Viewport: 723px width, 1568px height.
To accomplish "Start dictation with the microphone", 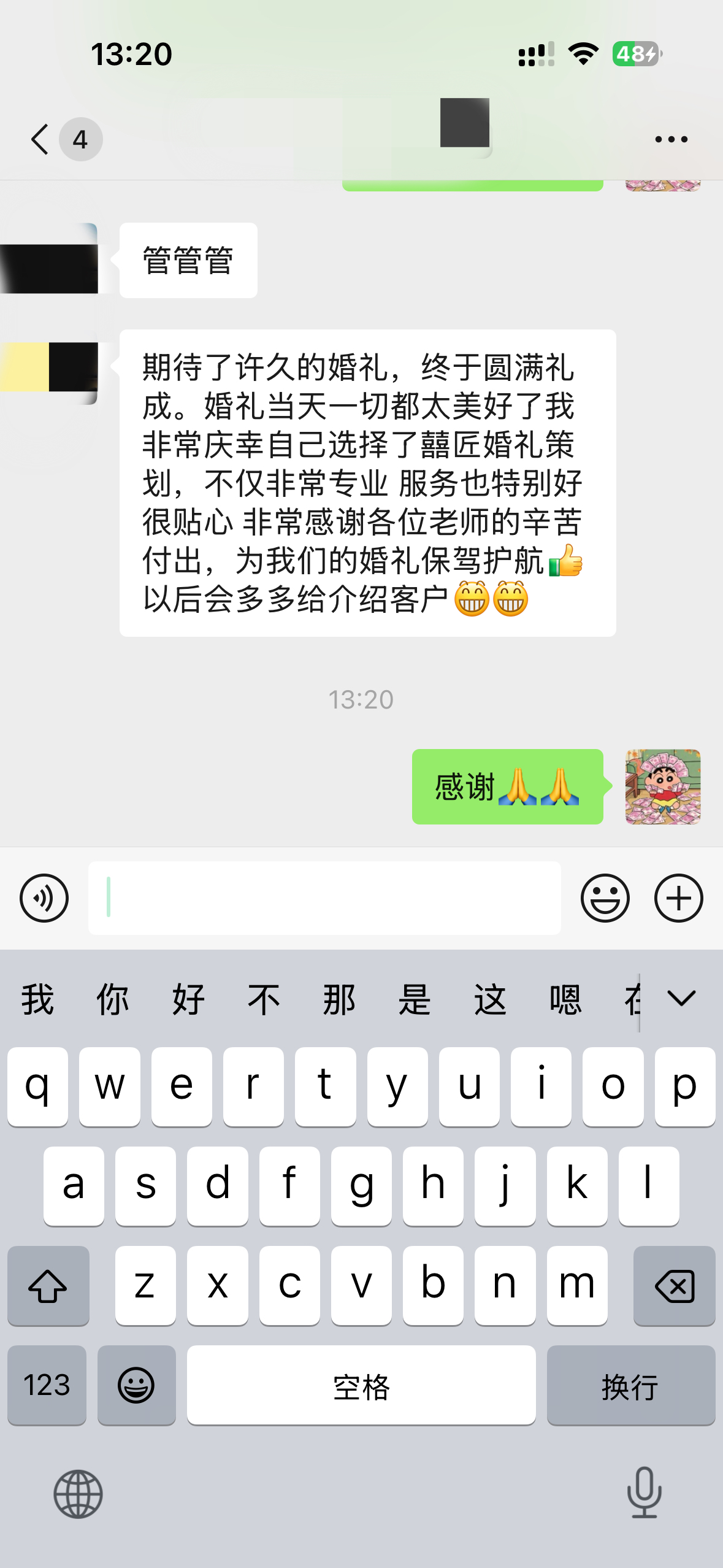I will click(644, 1492).
